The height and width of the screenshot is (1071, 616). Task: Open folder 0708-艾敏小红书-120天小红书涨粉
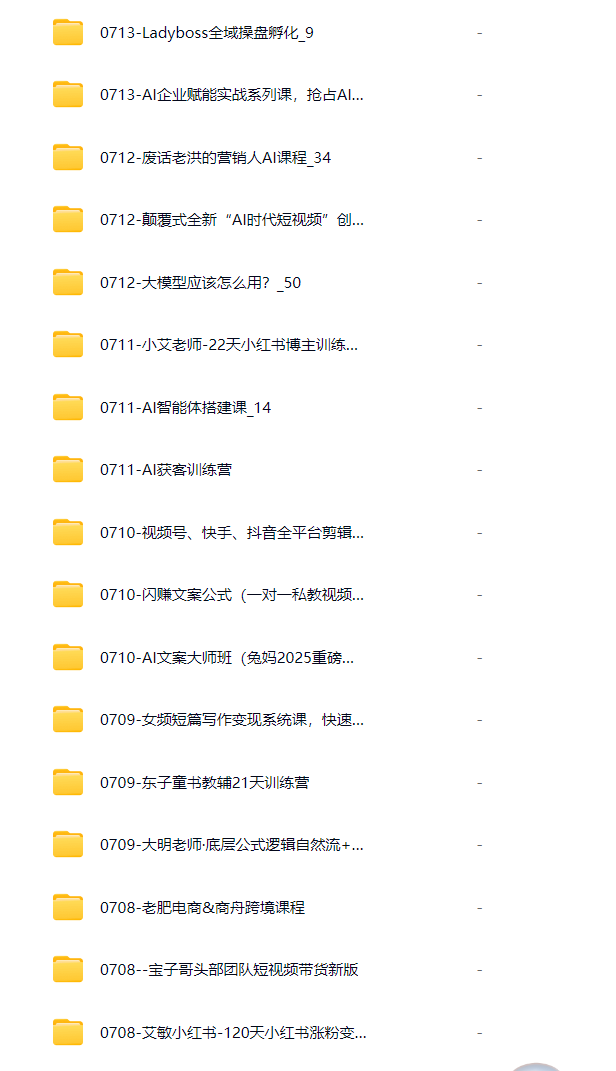point(233,1033)
